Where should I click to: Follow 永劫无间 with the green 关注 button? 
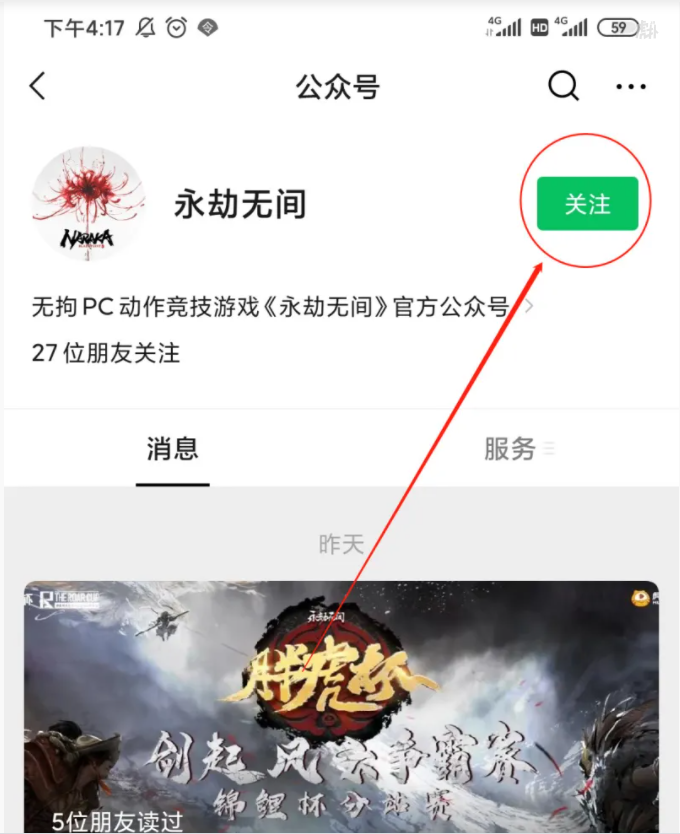click(x=587, y=204)
